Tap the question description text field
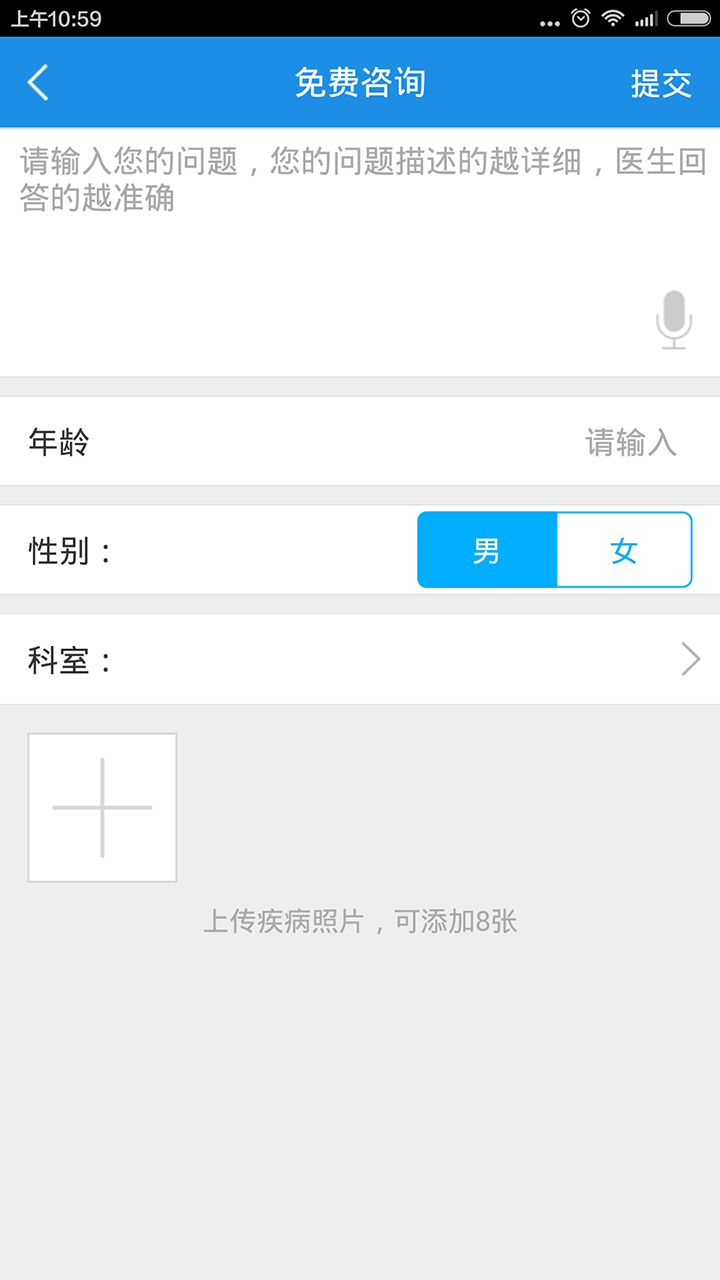The width and height of the screenshot is (720, 1280). click(x=360, y=253)
